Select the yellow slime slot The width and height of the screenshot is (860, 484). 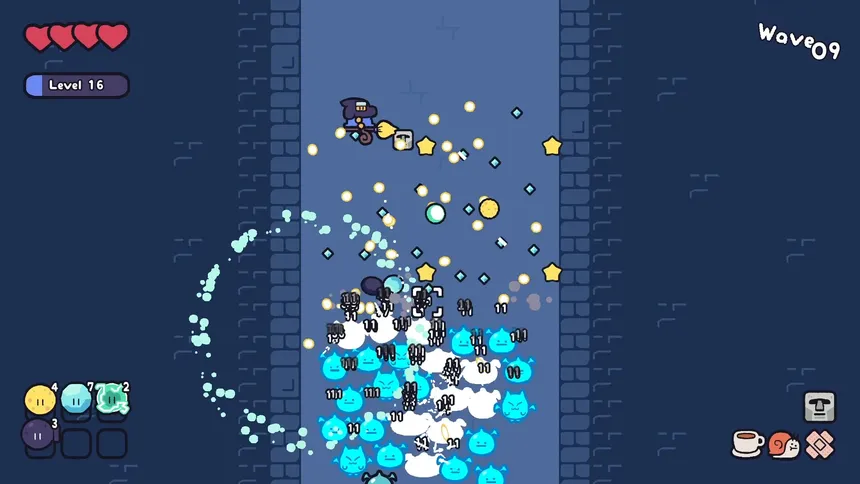(x=40, y=401)
